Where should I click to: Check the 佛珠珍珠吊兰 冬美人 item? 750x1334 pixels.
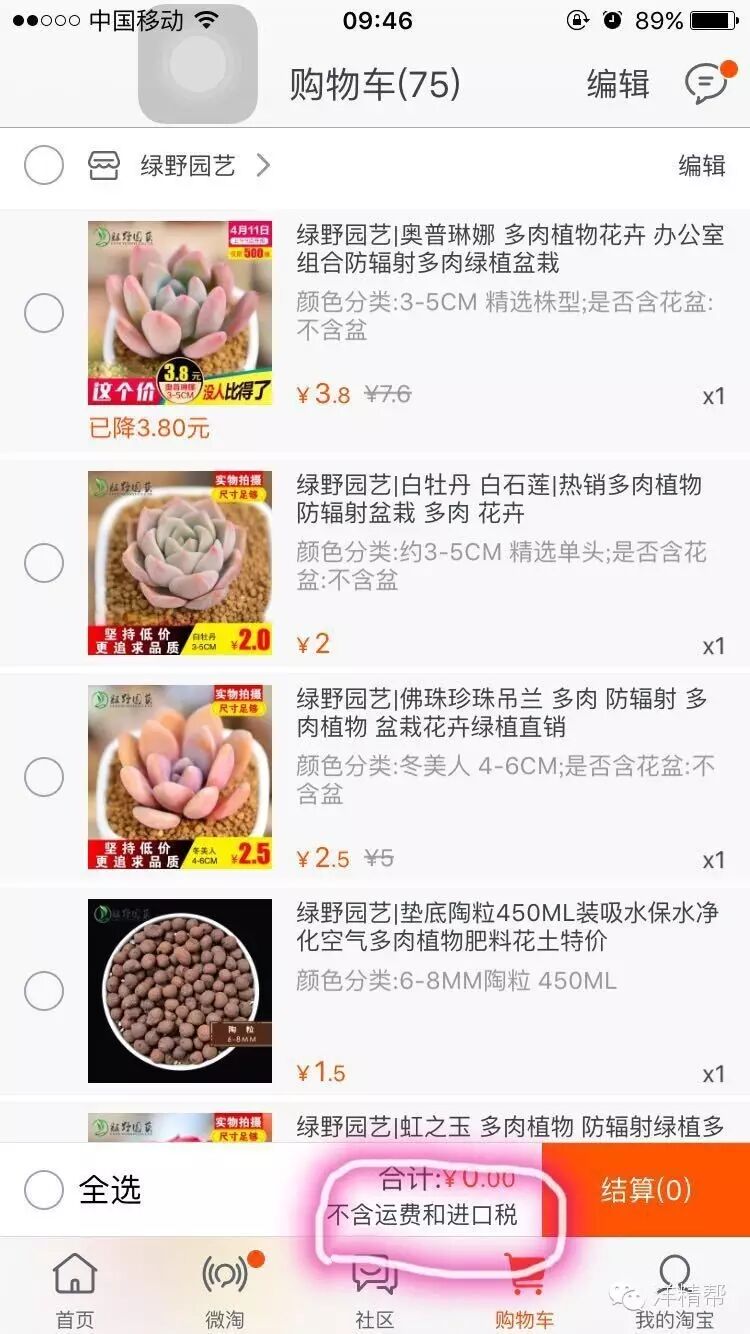pyautogui.click(x=44, y=777)
